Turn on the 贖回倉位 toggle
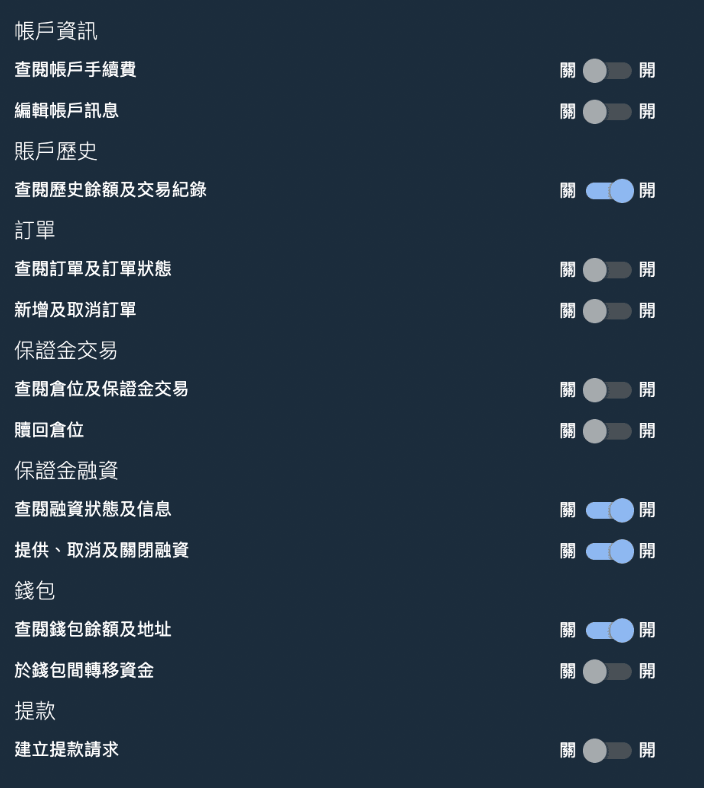This screenshot has height=788, width=704. 608,431
